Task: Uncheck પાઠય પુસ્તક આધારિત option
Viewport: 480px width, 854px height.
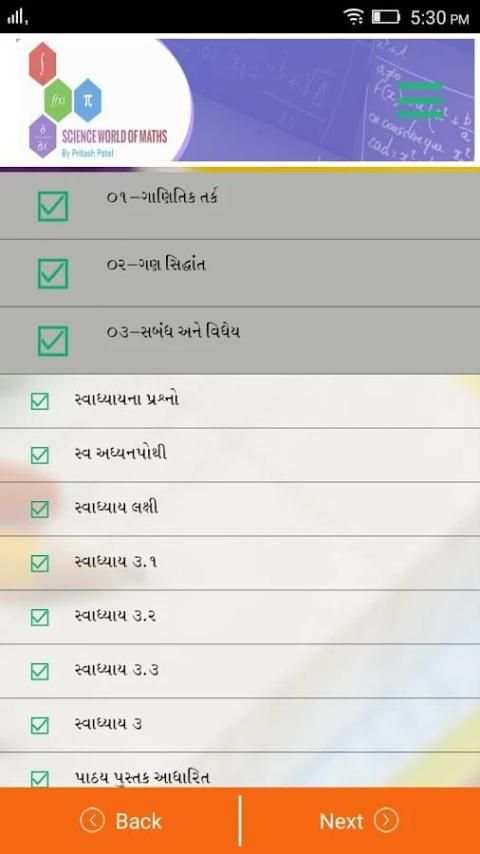Action: pyautogui.click(x=40, y=779)
